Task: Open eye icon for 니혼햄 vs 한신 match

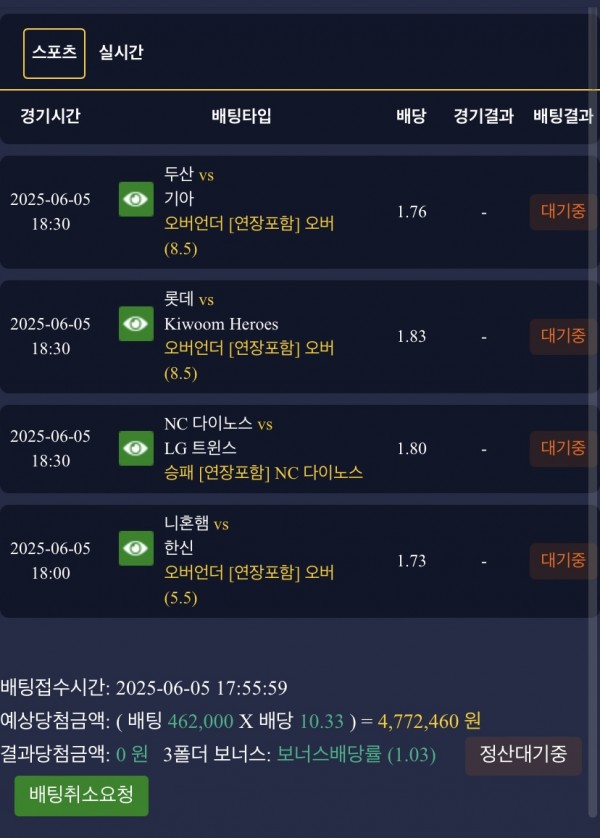Action: [x=135, y=548]
